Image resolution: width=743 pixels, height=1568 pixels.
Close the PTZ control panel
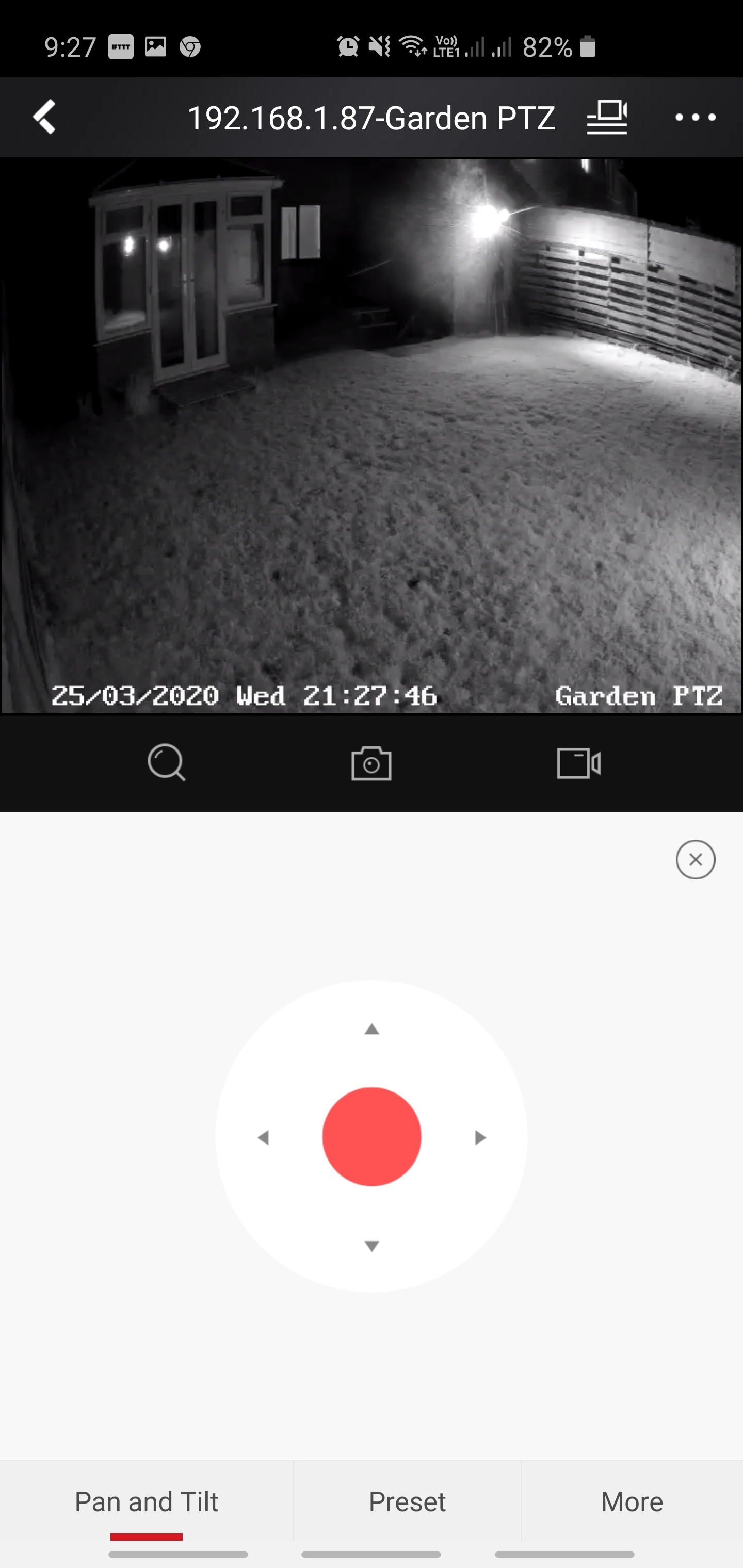point(695,859)
